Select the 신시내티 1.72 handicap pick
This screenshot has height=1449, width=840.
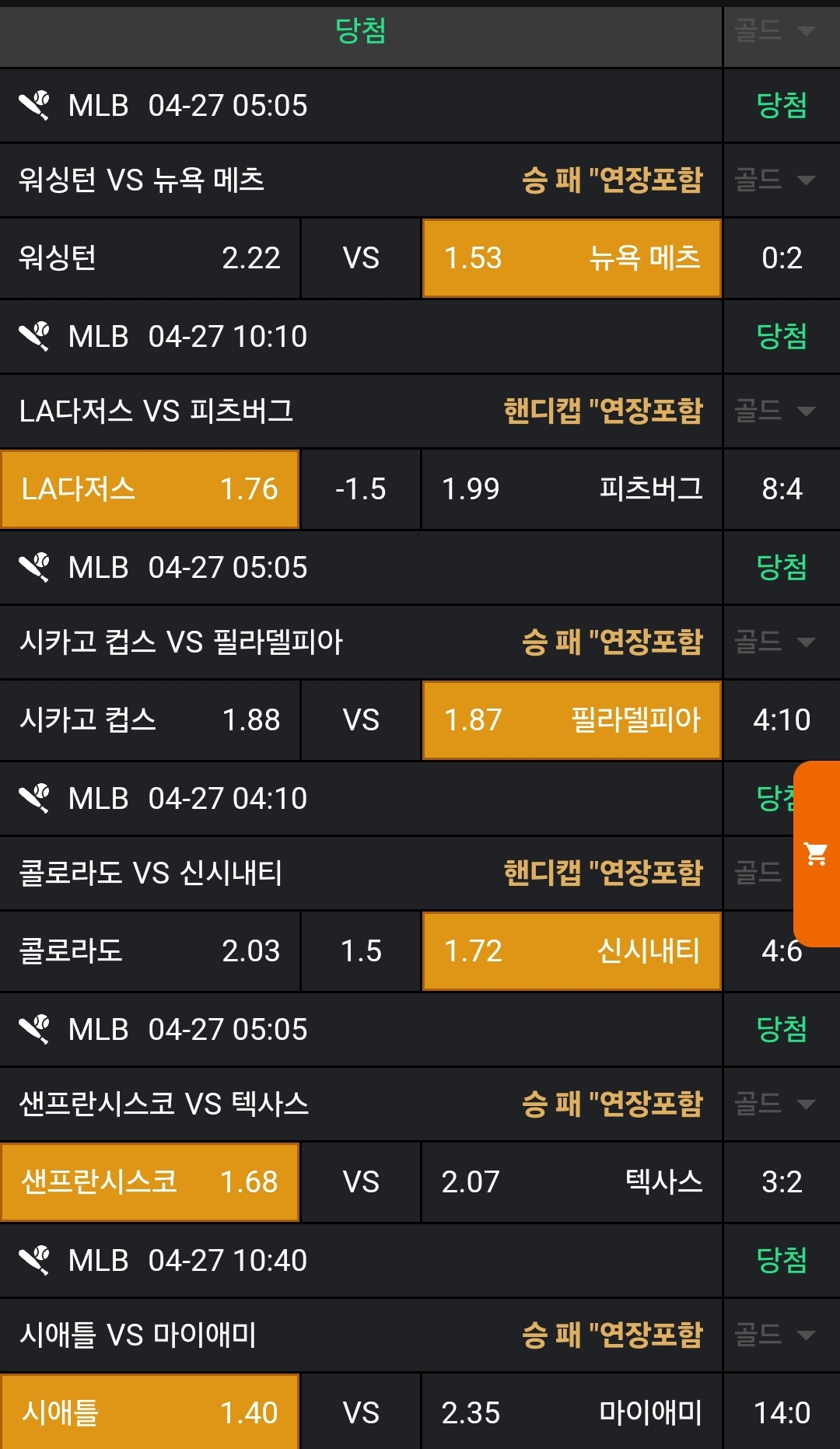click(572, 951)
